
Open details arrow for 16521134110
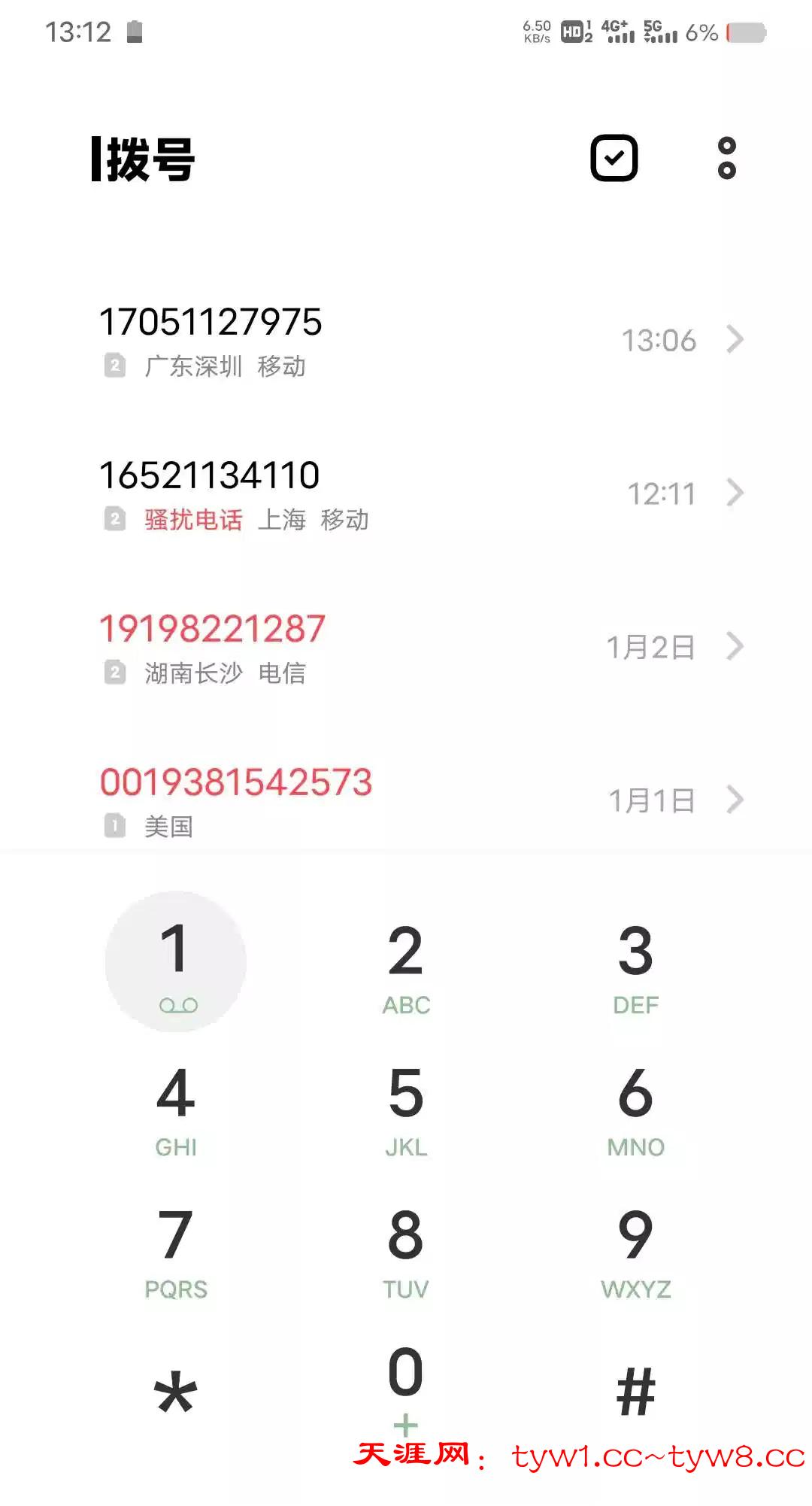(x=735, y=493)
